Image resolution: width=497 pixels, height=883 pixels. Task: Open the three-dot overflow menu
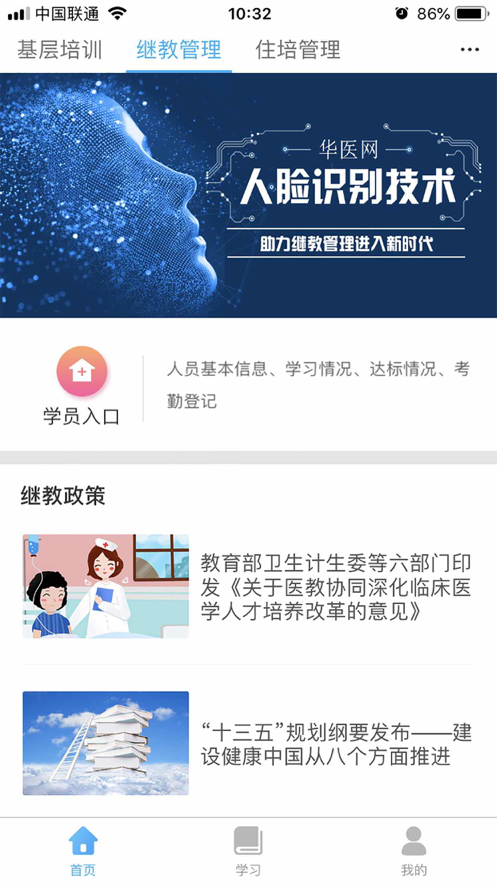tap(470, 50)
